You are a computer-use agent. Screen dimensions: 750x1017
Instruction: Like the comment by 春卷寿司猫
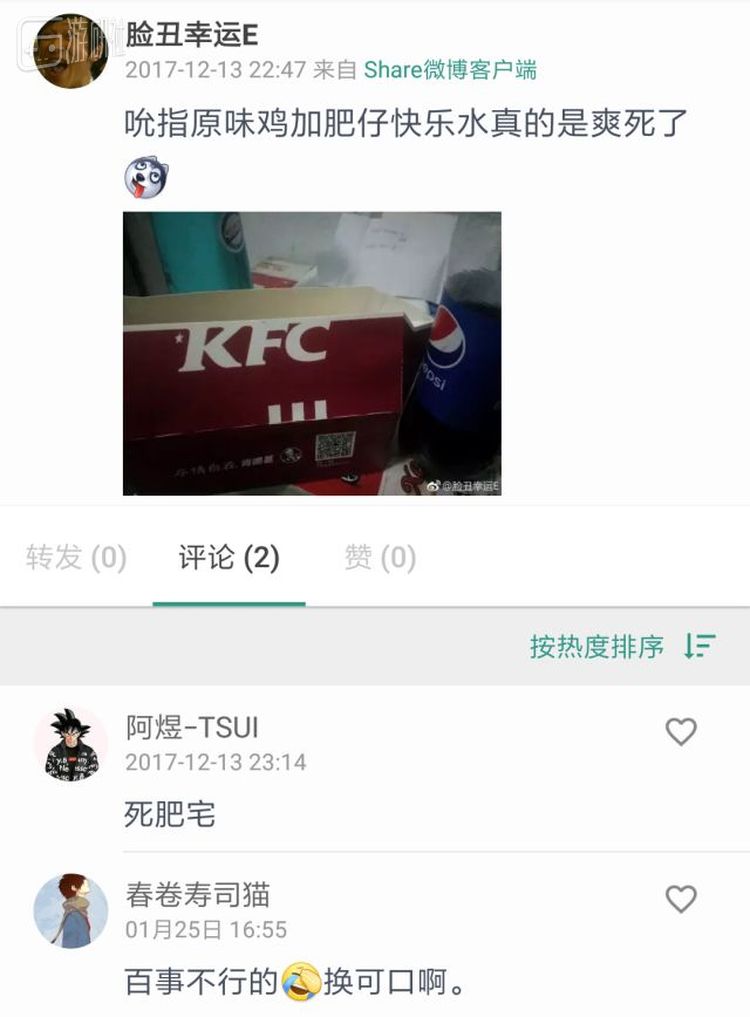point(681,899)
